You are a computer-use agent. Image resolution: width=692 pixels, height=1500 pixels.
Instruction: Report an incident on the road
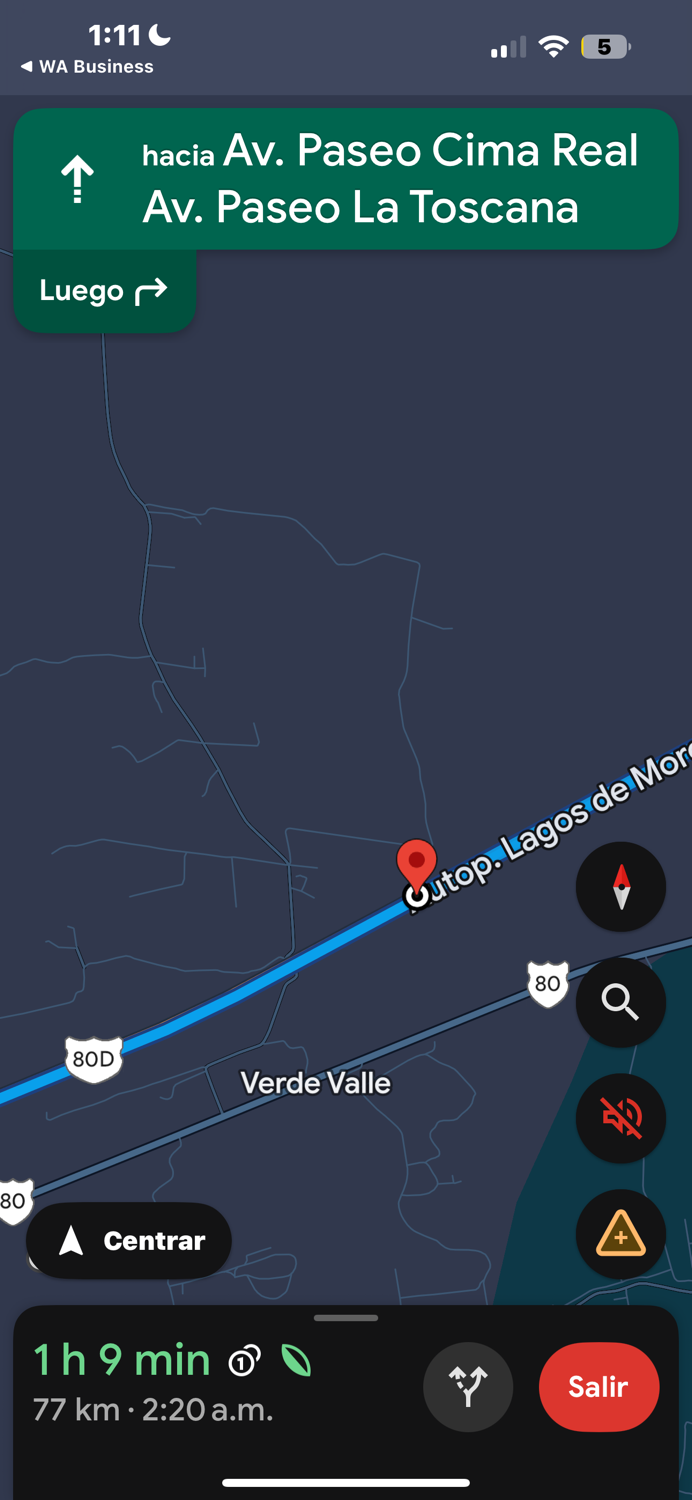tap(620, 1234)
